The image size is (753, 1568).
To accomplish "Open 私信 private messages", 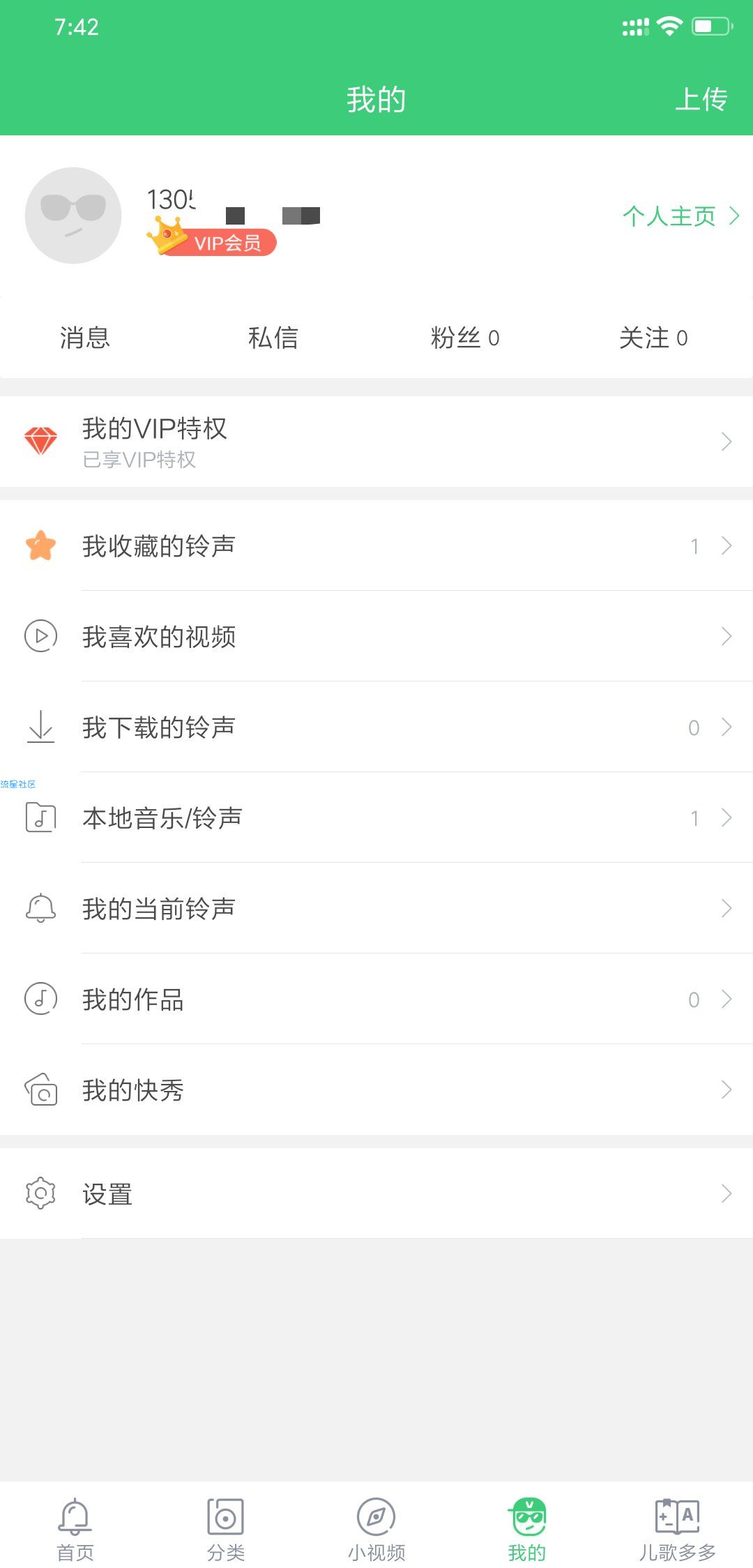I will tap(273, 338).
